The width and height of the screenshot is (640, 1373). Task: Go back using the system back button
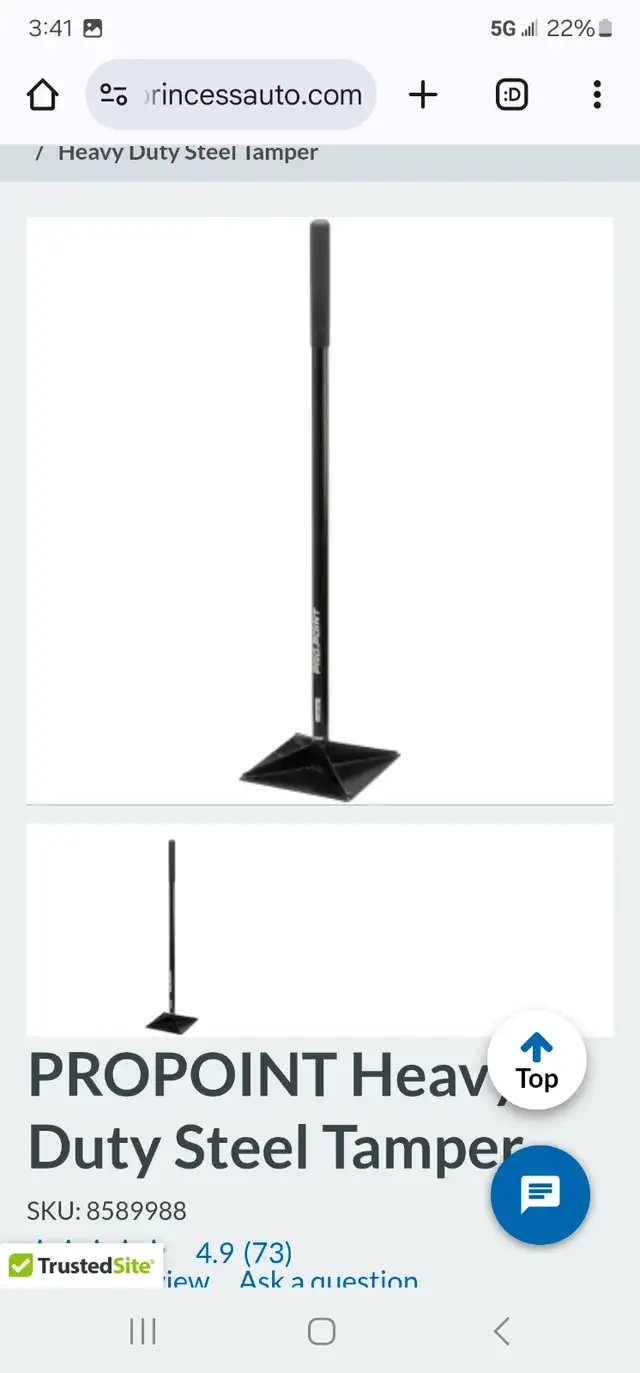coord(502,1331)
